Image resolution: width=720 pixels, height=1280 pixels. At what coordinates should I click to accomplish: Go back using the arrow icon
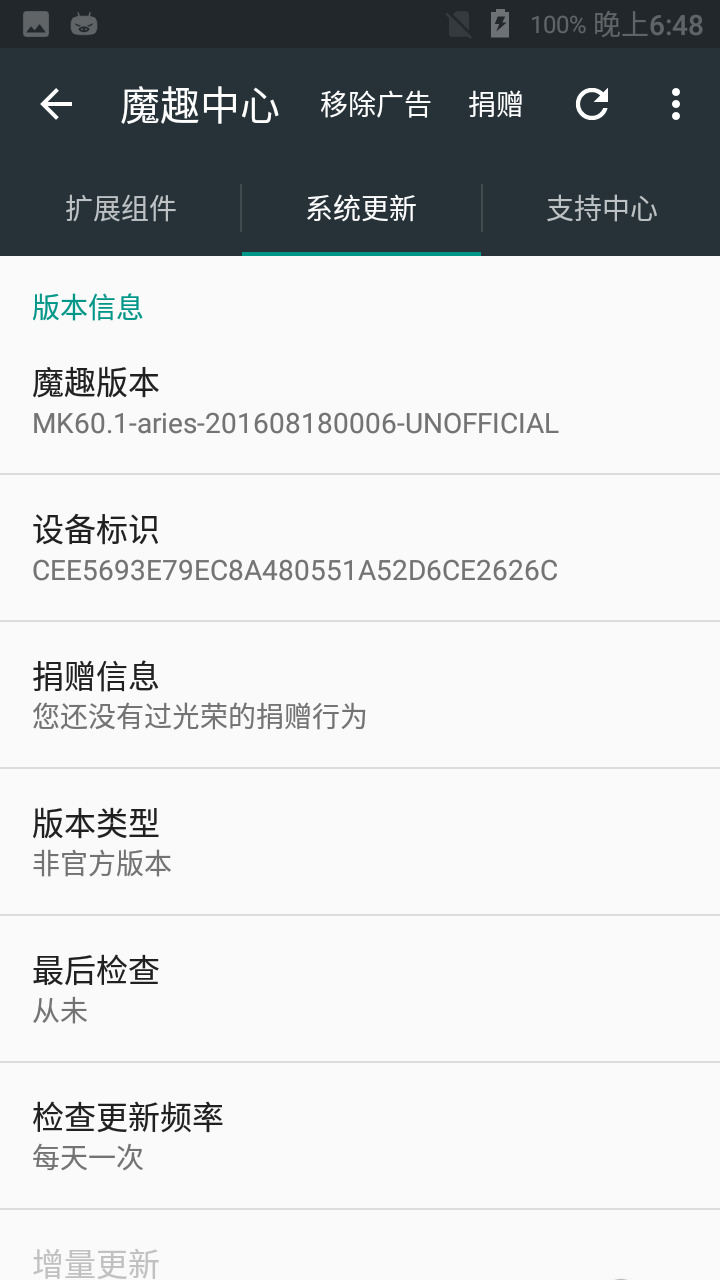click(x=56, y=104)
